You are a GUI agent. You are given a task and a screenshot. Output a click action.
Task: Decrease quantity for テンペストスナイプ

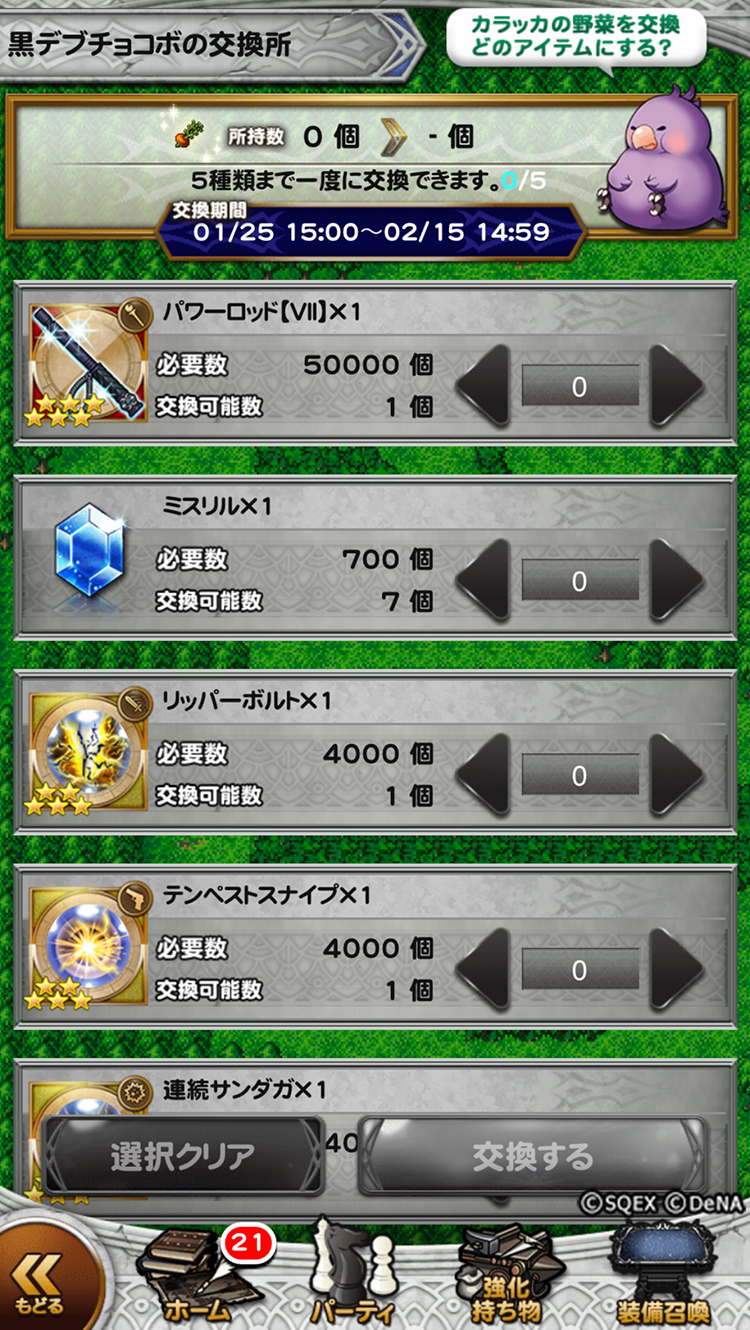click(486, 968)
